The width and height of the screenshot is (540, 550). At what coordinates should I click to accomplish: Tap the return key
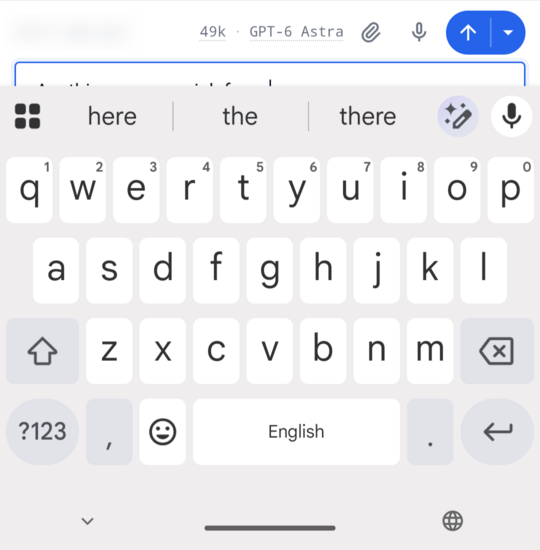497,431
